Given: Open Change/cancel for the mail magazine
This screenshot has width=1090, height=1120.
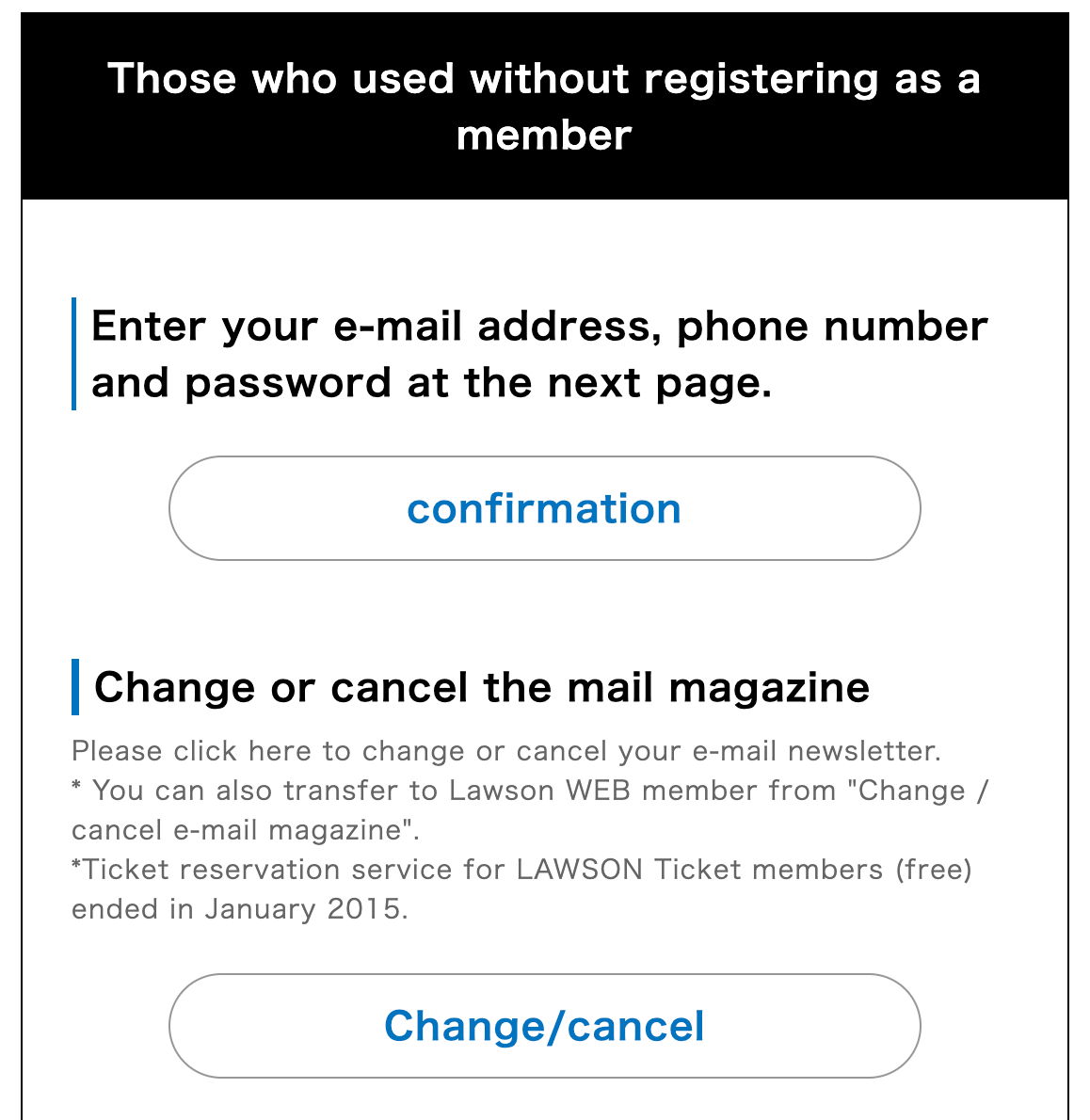Looking at the screenshot, I should point(544,1026).
